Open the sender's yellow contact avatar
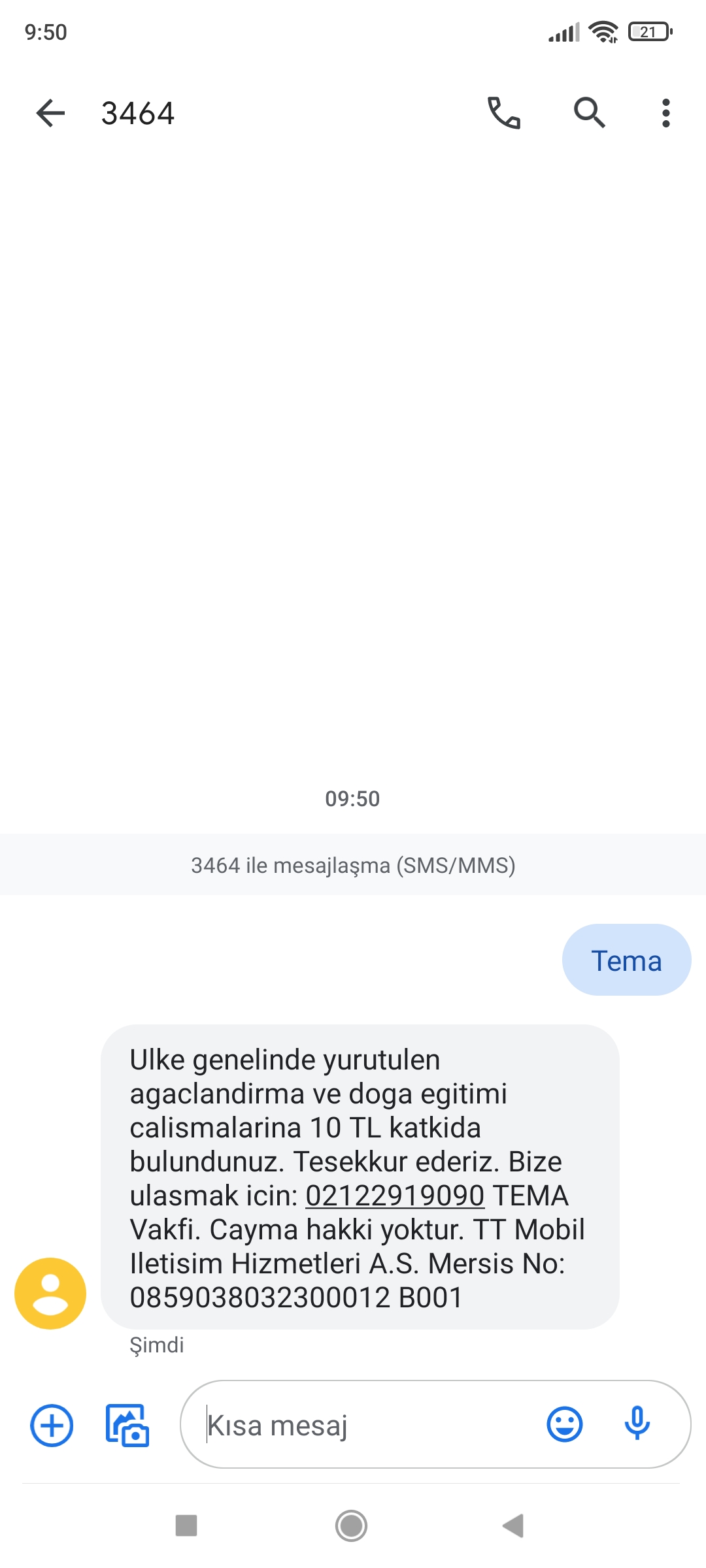This screenshot has width=706, height=1568. pos(50,1293)
